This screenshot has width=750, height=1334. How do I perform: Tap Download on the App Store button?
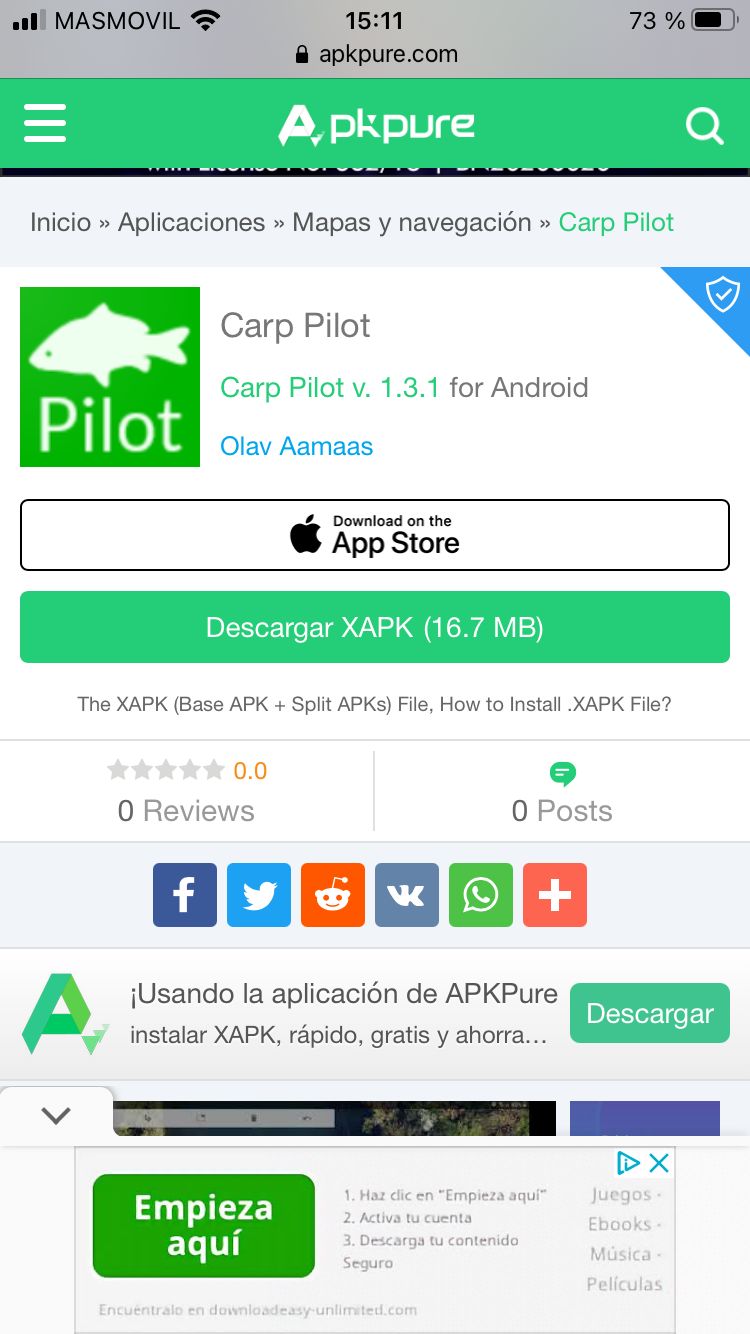pos(375,535)
